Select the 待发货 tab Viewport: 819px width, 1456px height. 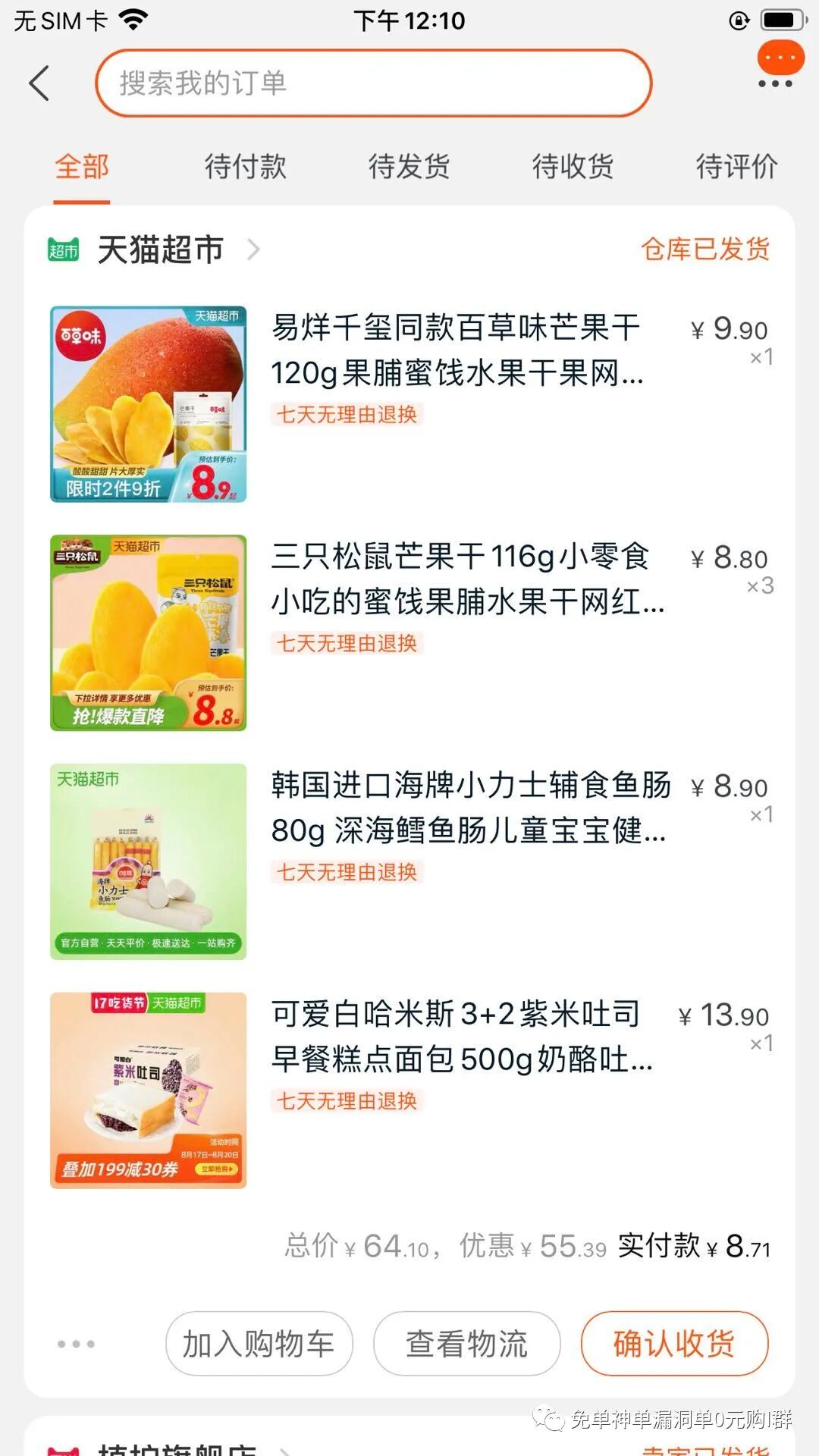tap(409, 167)
